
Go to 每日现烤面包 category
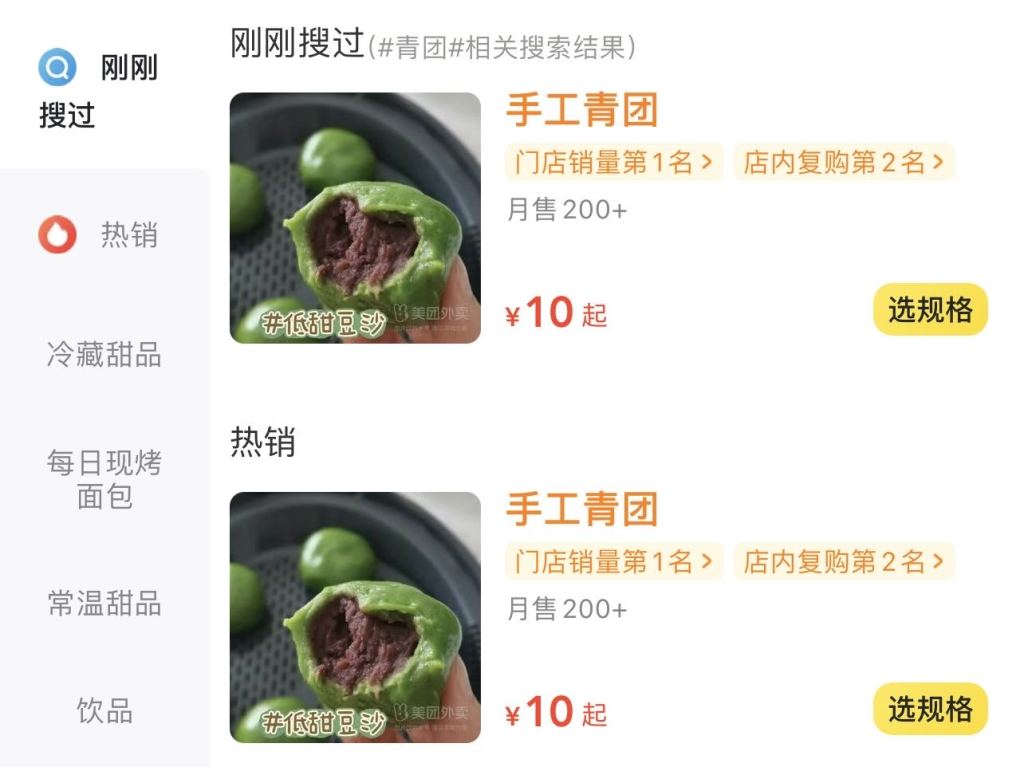104,479
